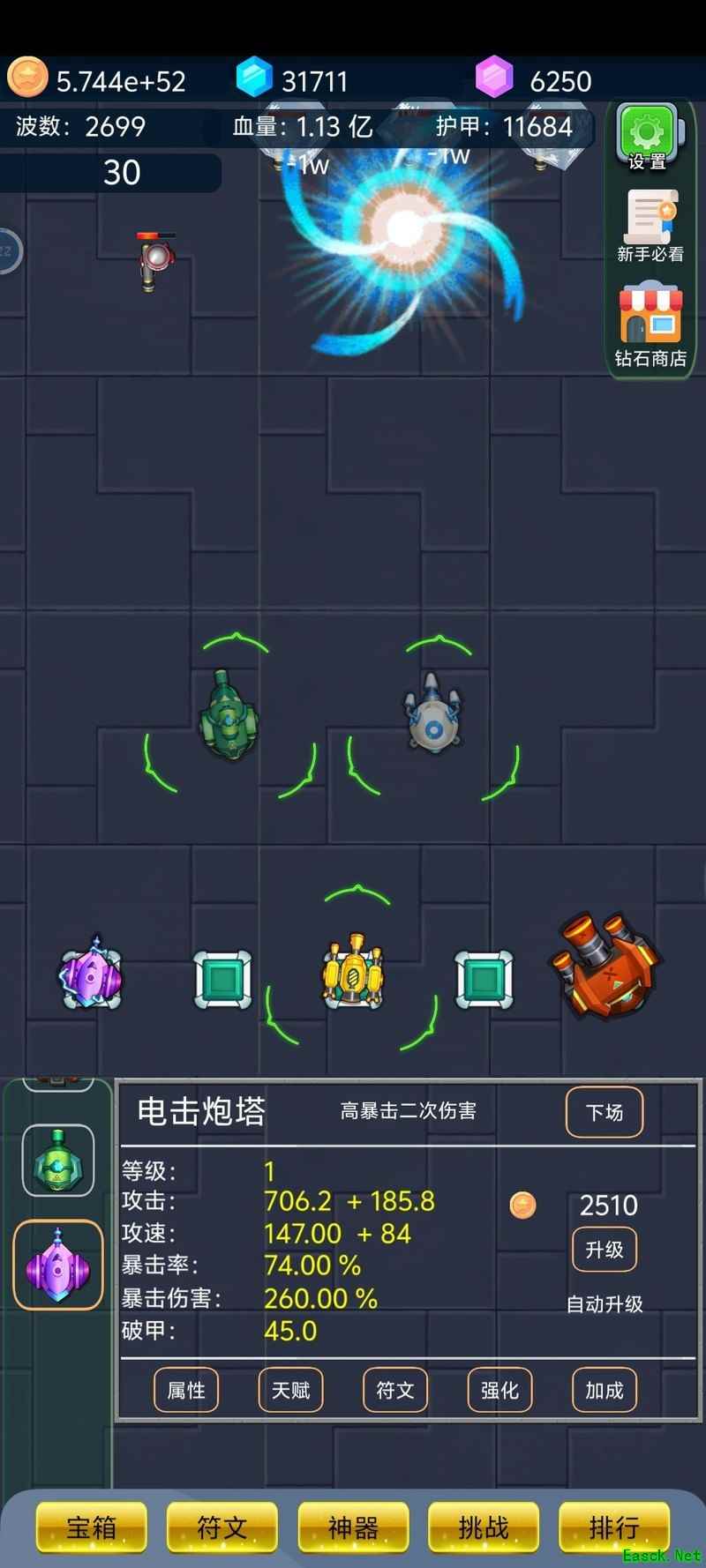Open the 钻石商店 diamond shop
This screenshot has height=1568, width=706.
click(x=650, y=325)
